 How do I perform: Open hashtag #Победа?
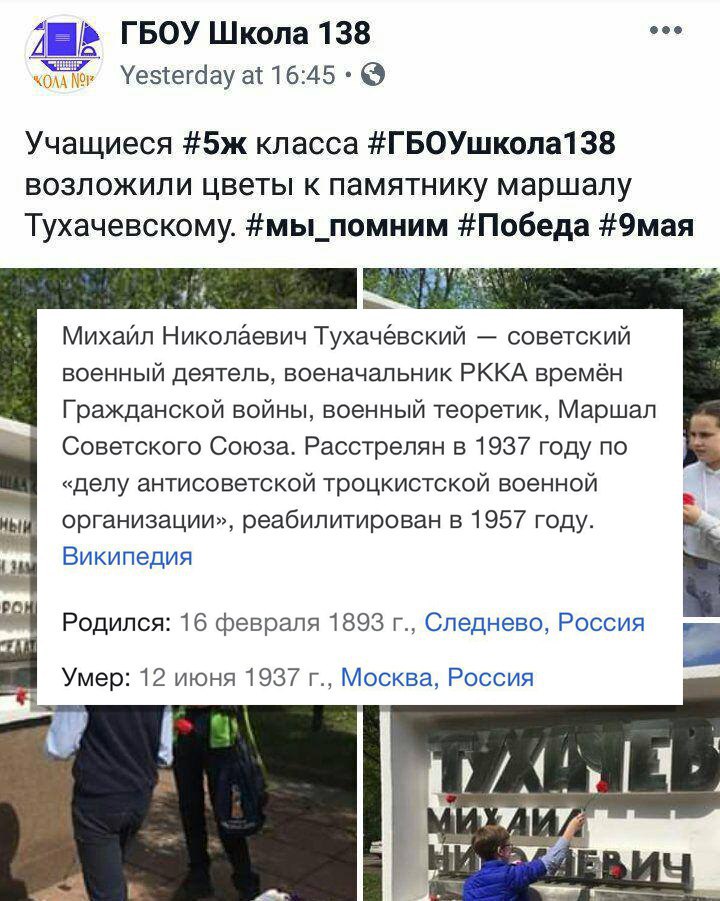524,226
